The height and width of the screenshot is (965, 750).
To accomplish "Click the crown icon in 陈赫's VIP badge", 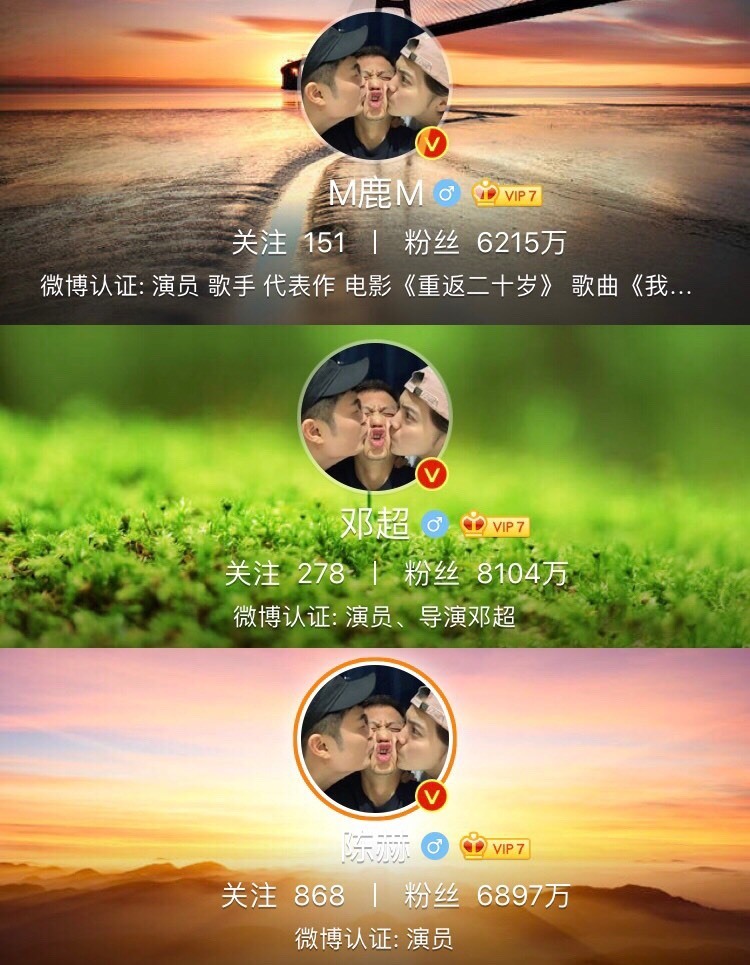I will [x=473, y=845].
